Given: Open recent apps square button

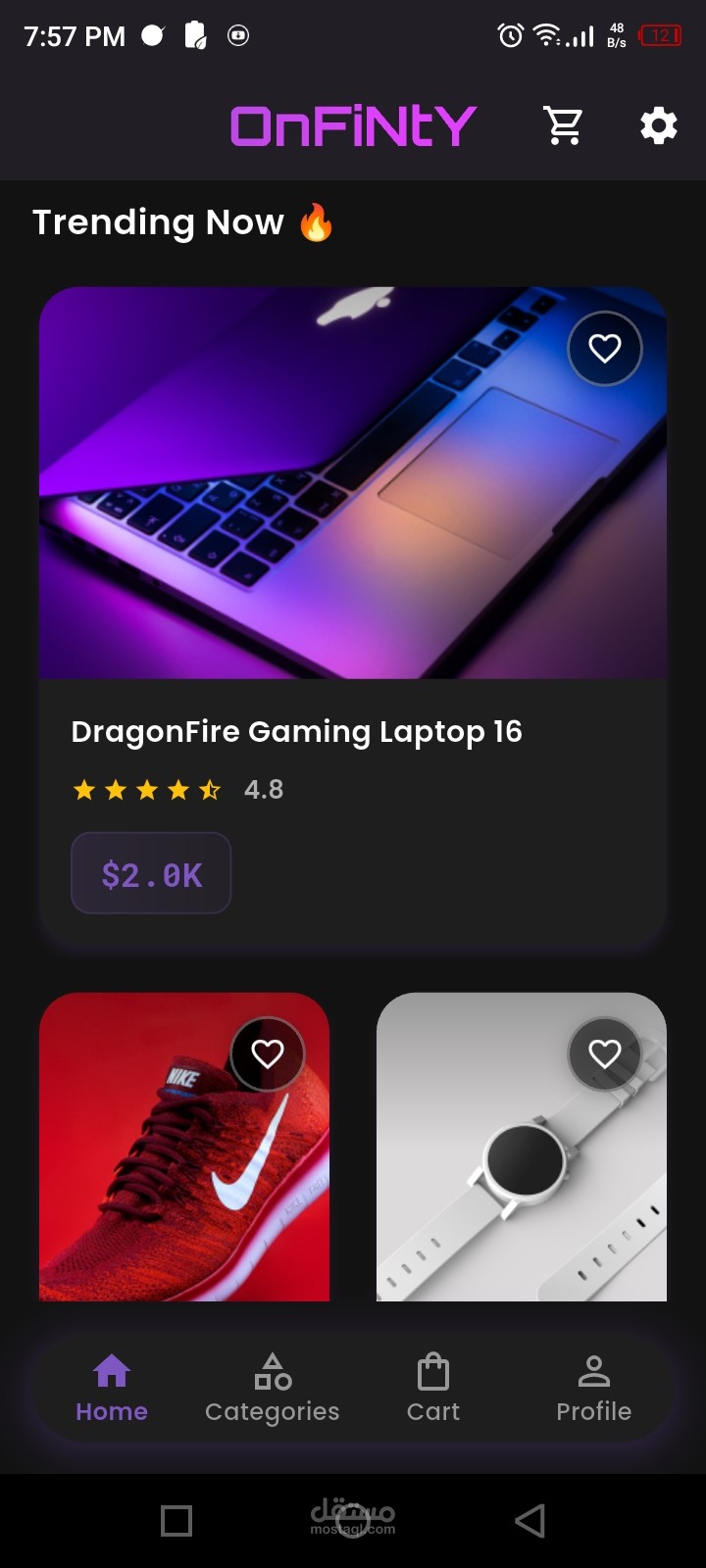Looking at the screenshot, I should pos(176,1521).
